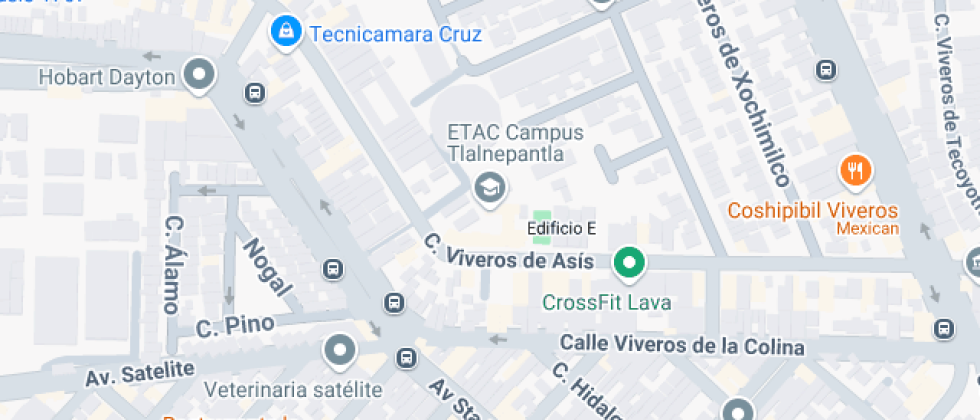
Task: Tap the bus stop beside Hobart Dayton
Action: (254, 94)
